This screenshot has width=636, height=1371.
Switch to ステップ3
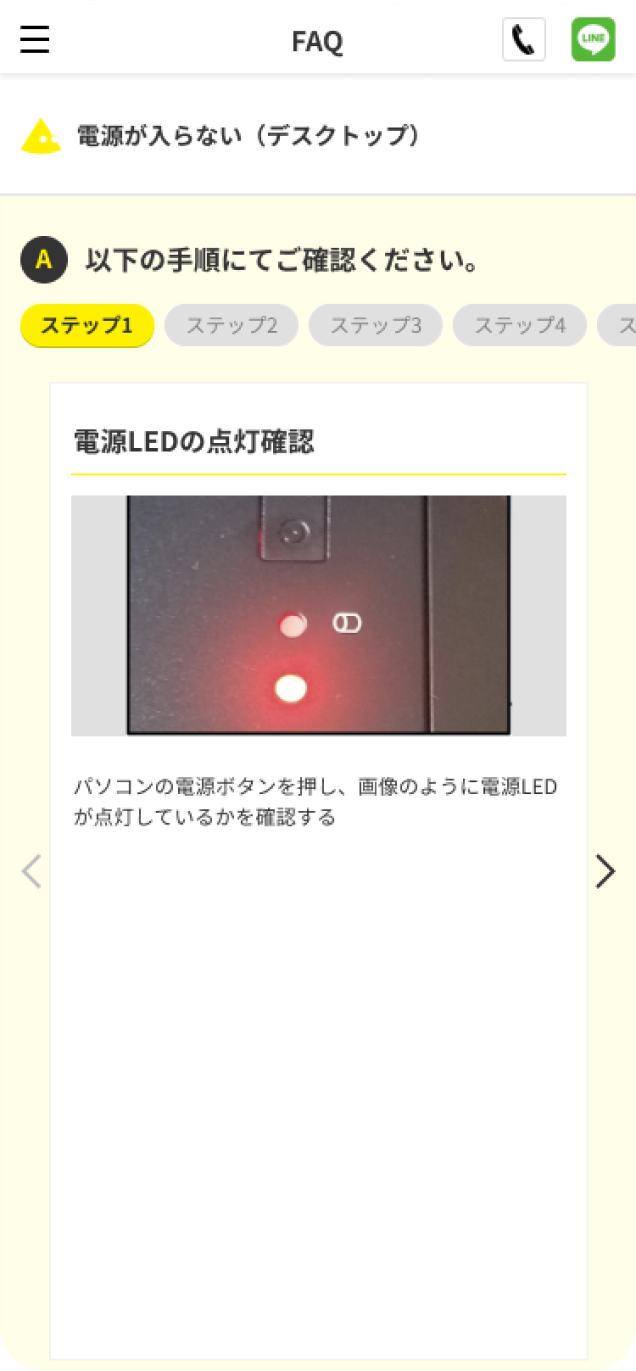coord(375,325)
